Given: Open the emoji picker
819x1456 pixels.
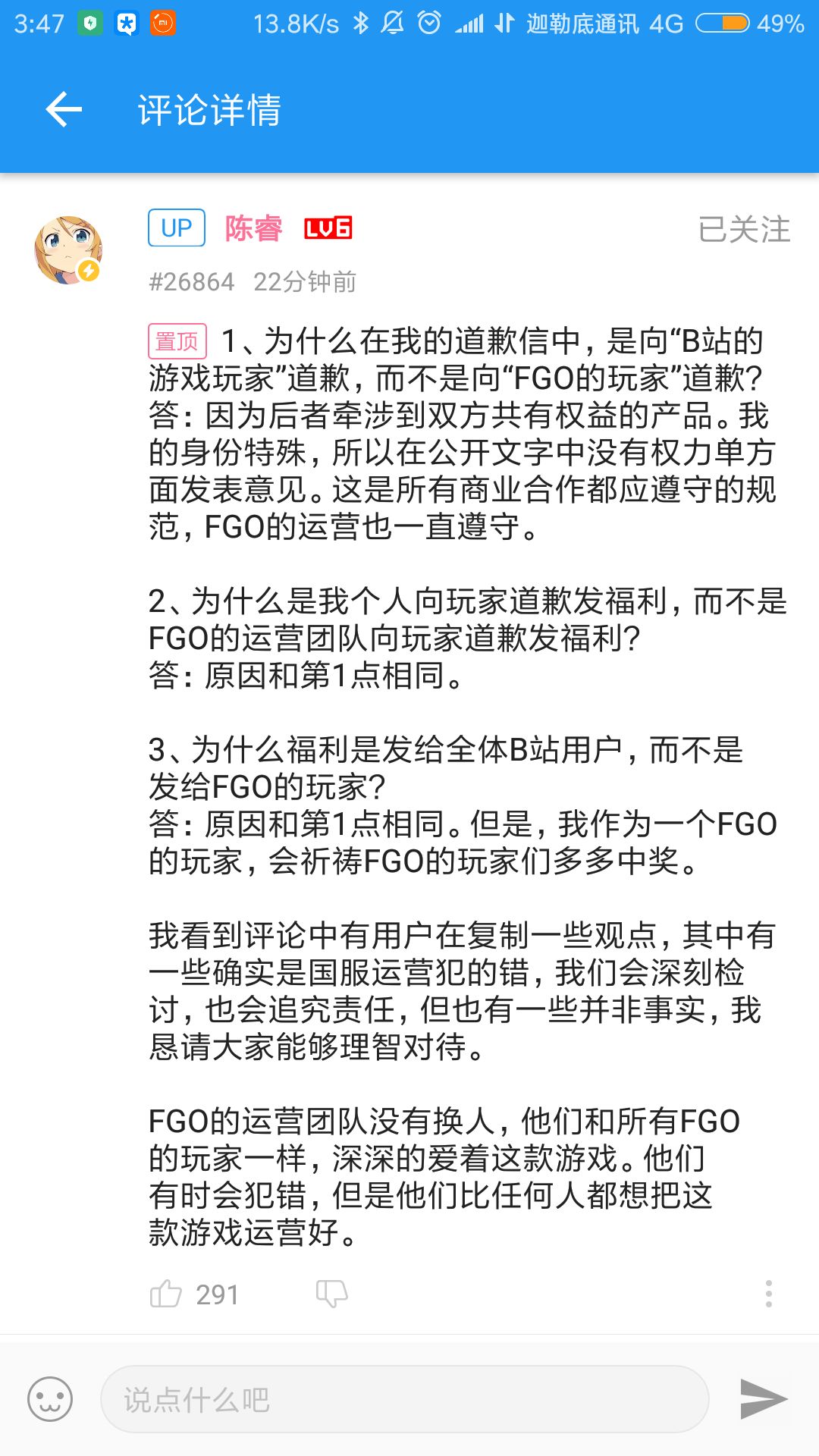Looking at the screenshot, I should [x=50, y=1399].
